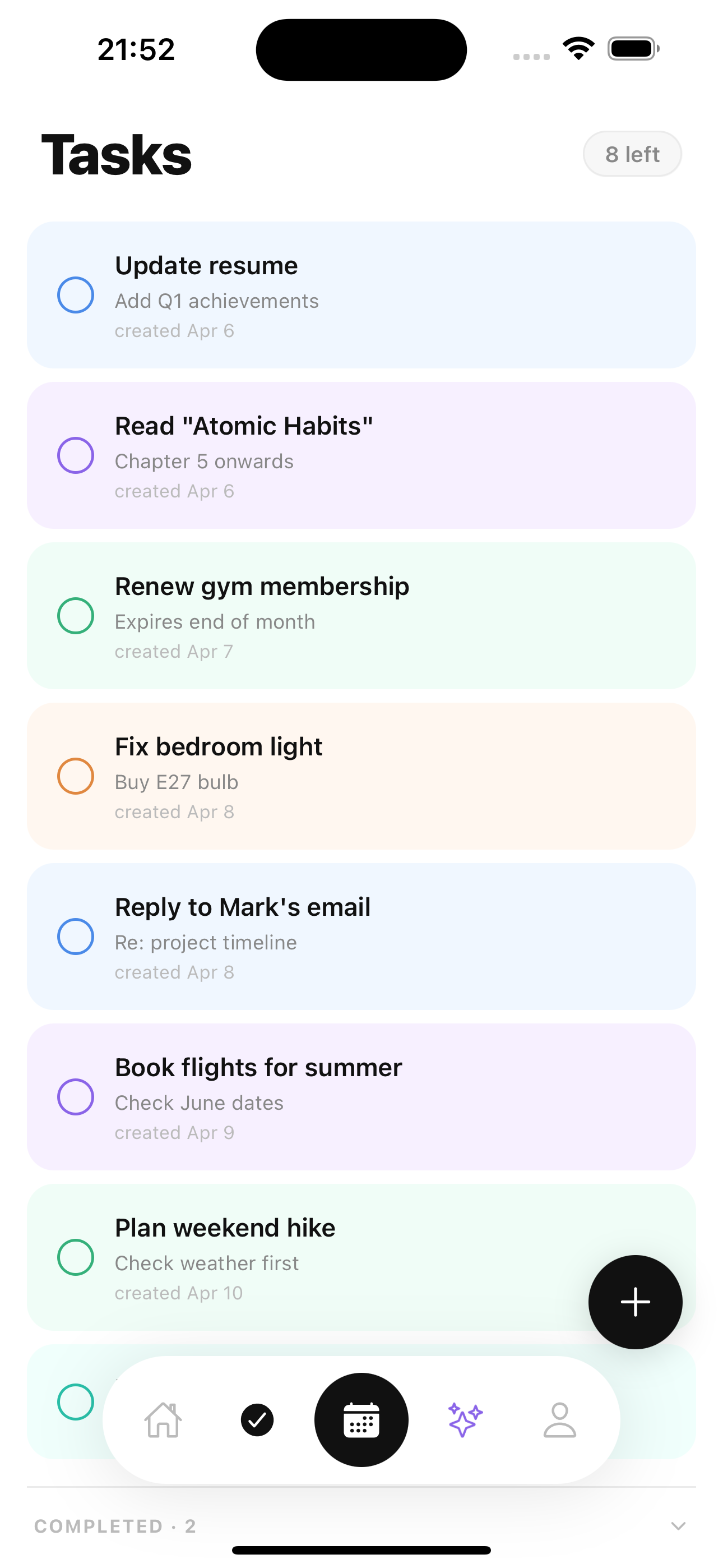The width and height of the screenshot is (723, 1568).
Task: Select the checkmark tasks icon in navigation
Action: [256, 1420]
